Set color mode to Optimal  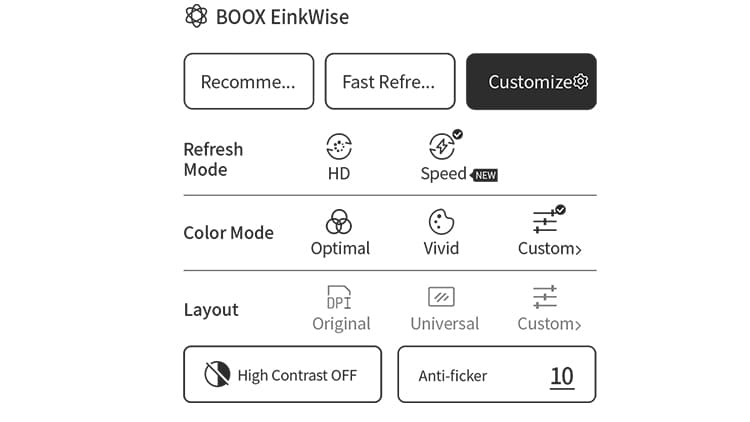tap(340, 233)
